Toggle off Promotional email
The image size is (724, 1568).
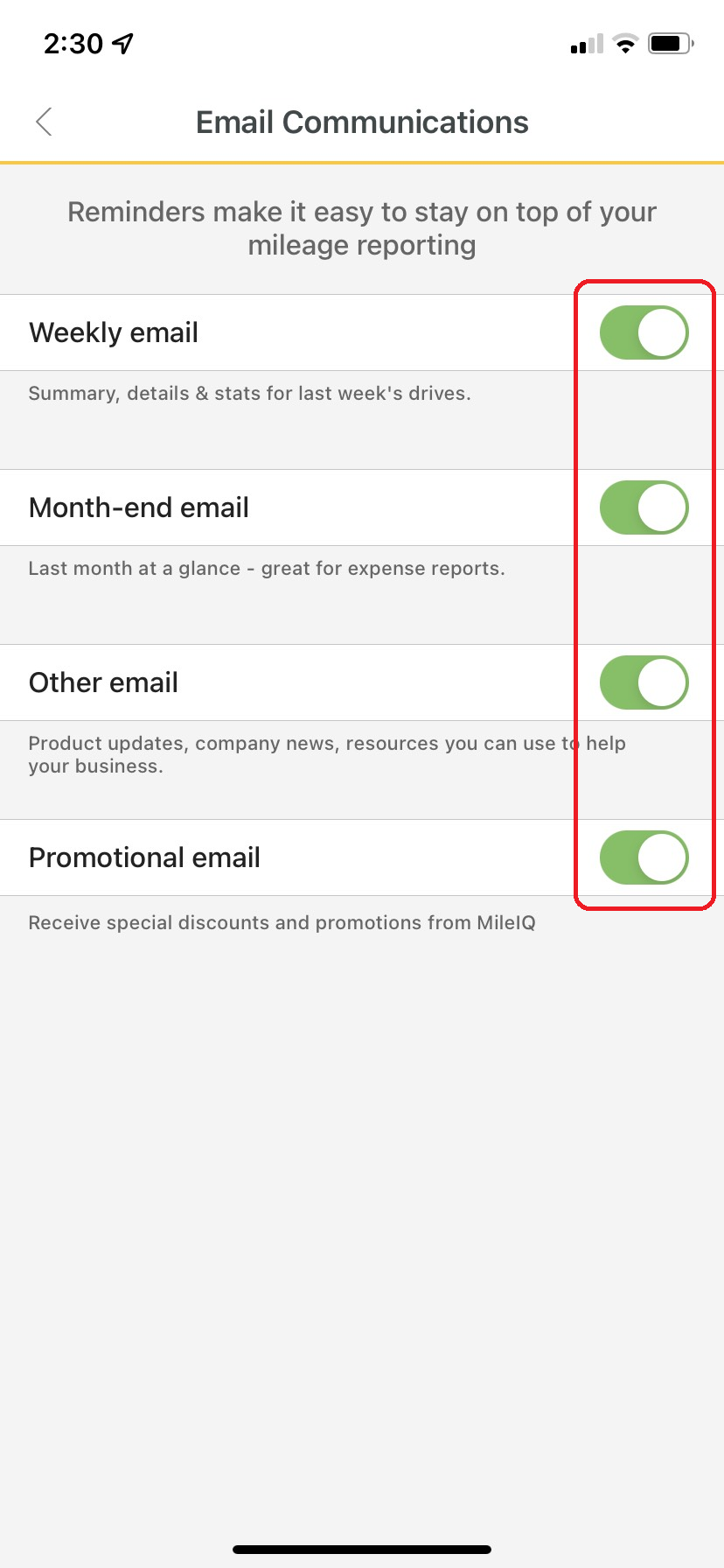(x=644, y=857)
